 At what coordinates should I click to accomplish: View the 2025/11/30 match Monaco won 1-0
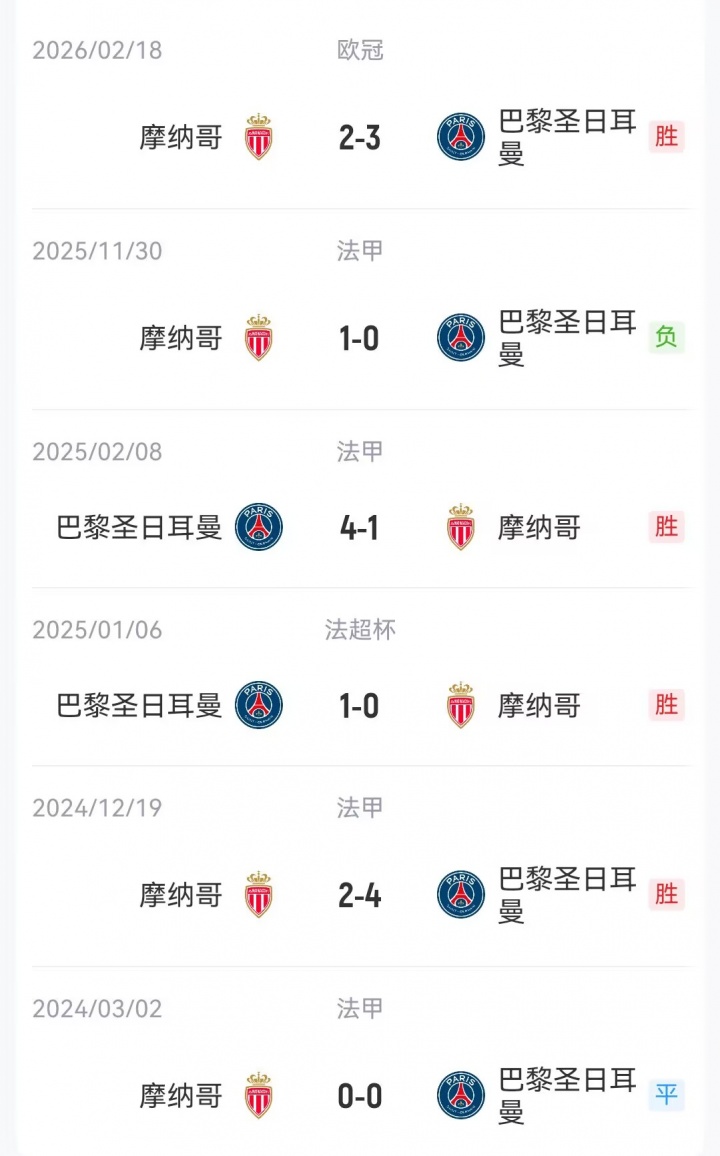click(x=360, y=338)
